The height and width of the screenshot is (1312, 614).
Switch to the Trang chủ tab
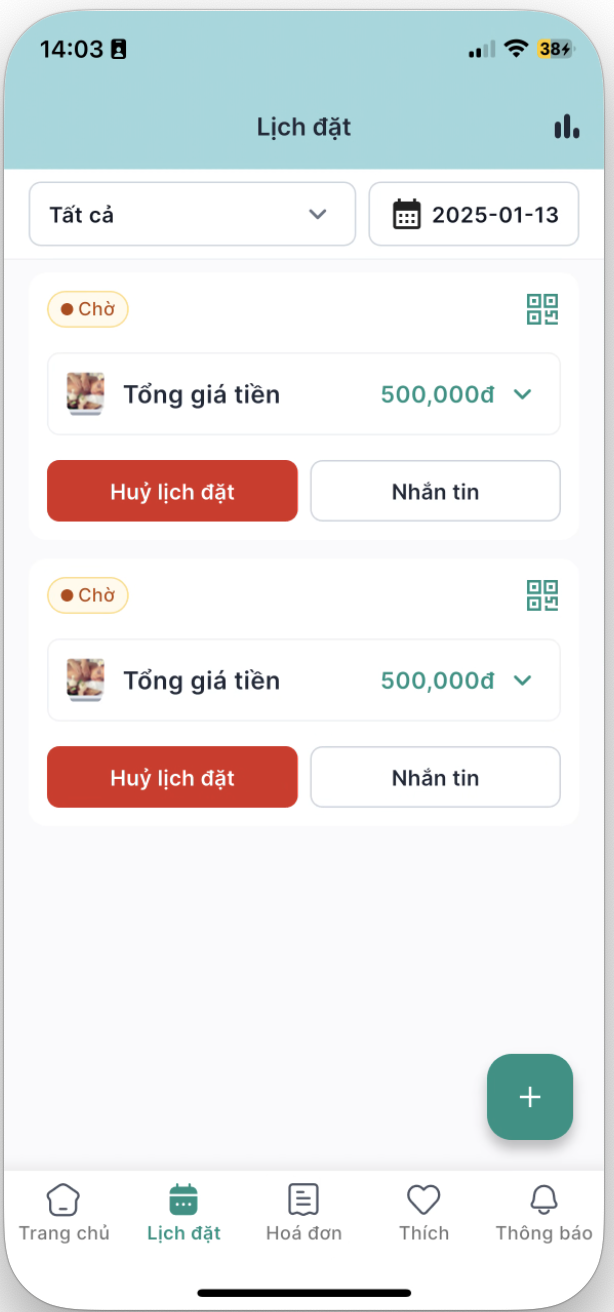coord(64,1212)
